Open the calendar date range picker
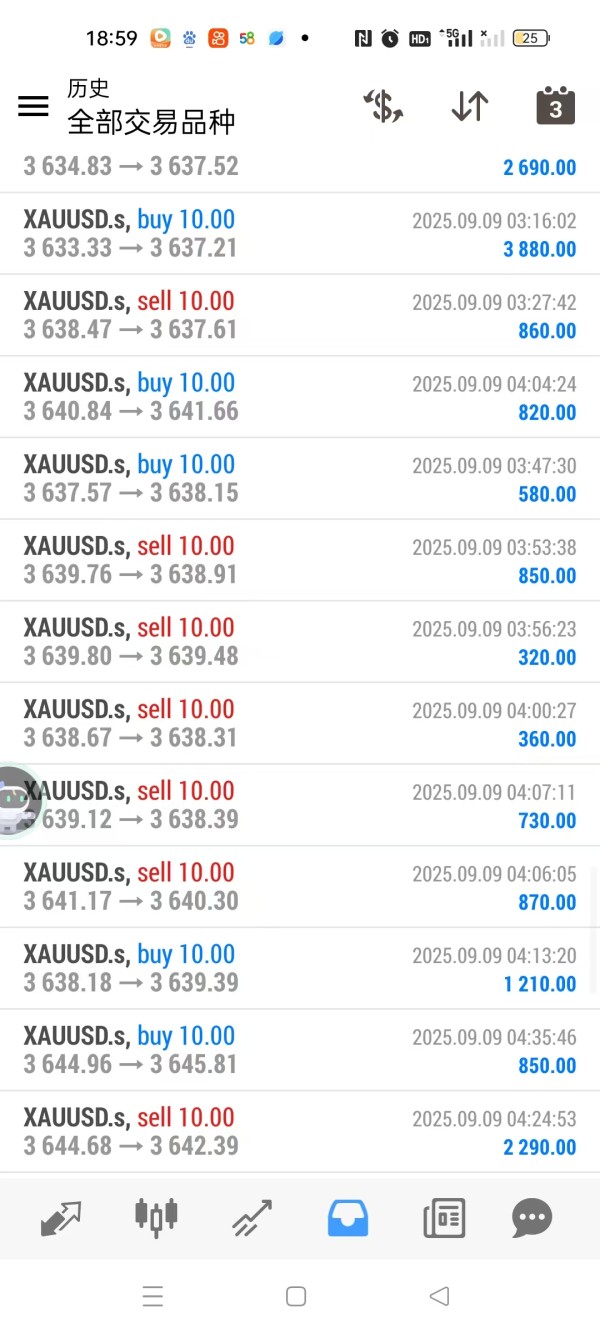Screen dimensions: 600x1333 (555, 106)
